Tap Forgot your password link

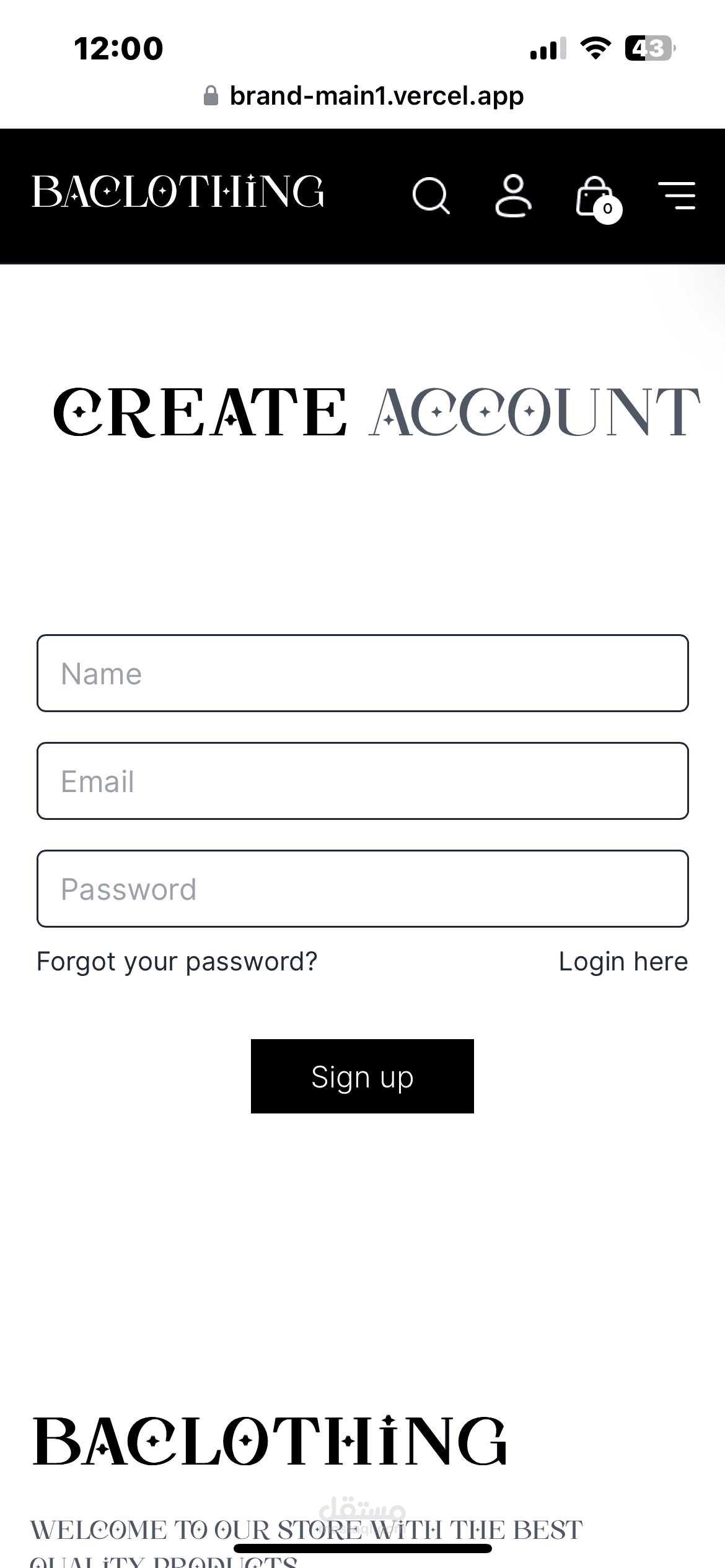tap(177, 962)
